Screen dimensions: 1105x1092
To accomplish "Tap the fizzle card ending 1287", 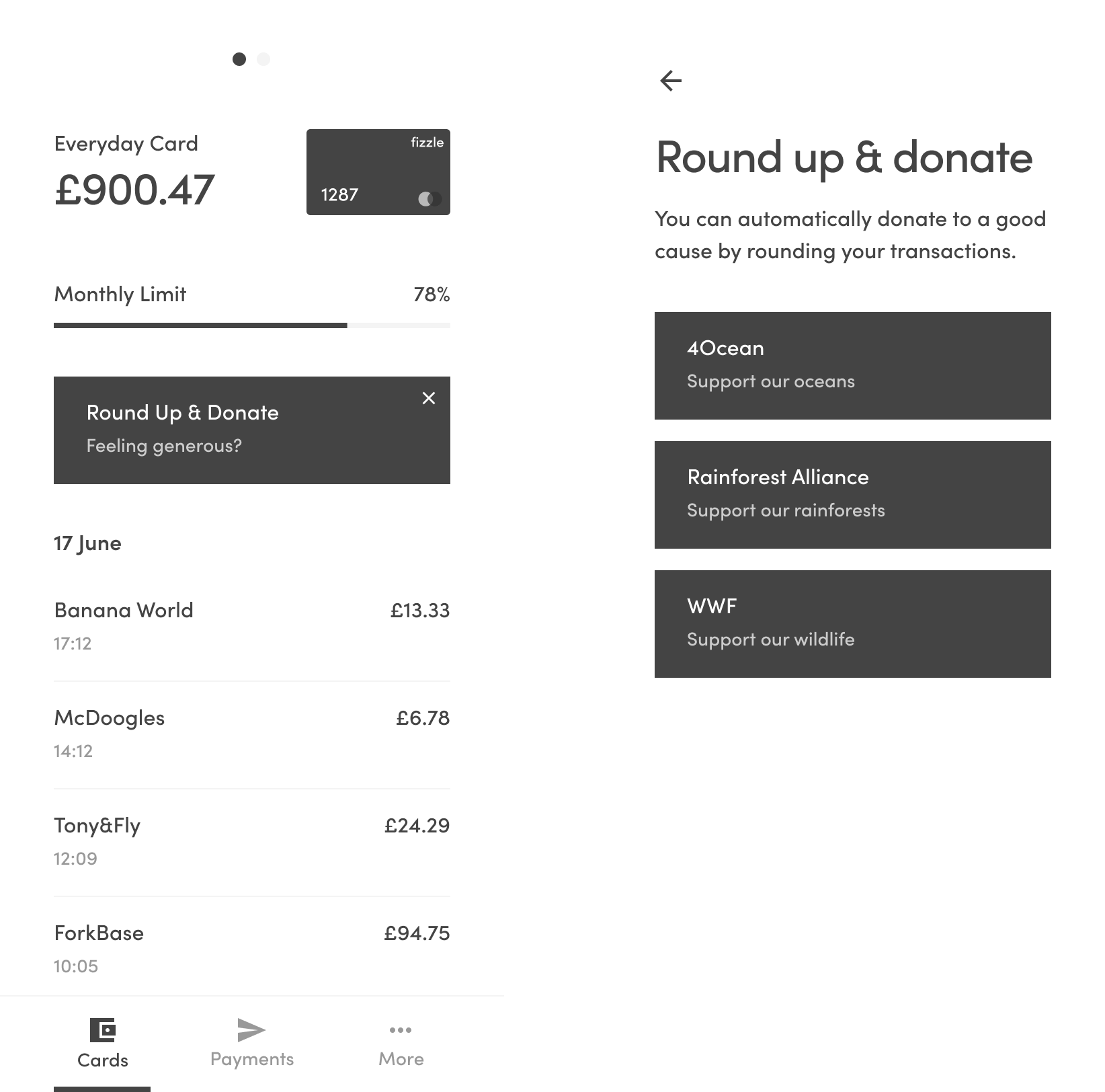I will coord(378,172).
